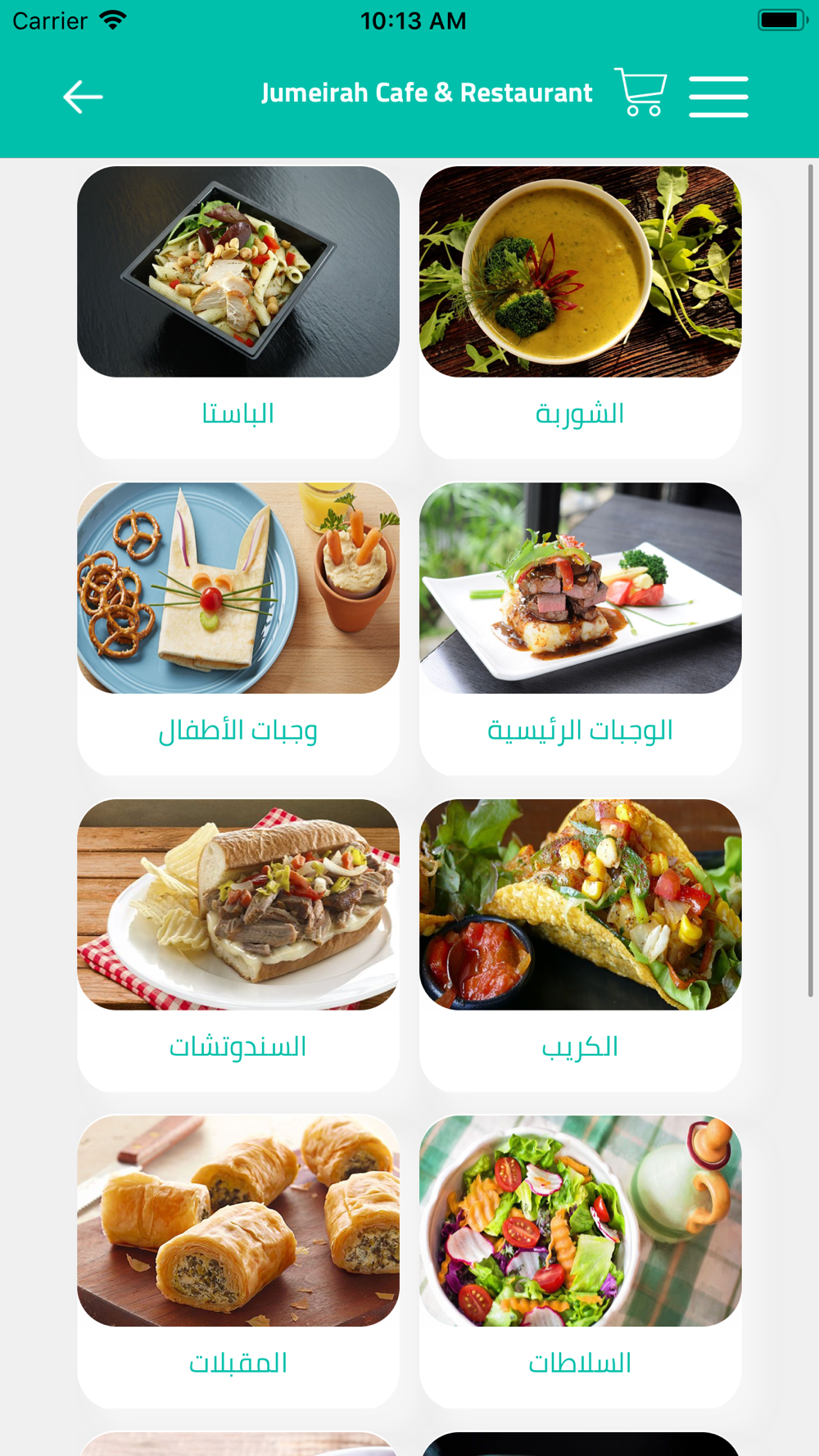Open الوجبات الرئيسية main dishes category
Viewport: 819px width, 1456px height.
pos(580,628)
